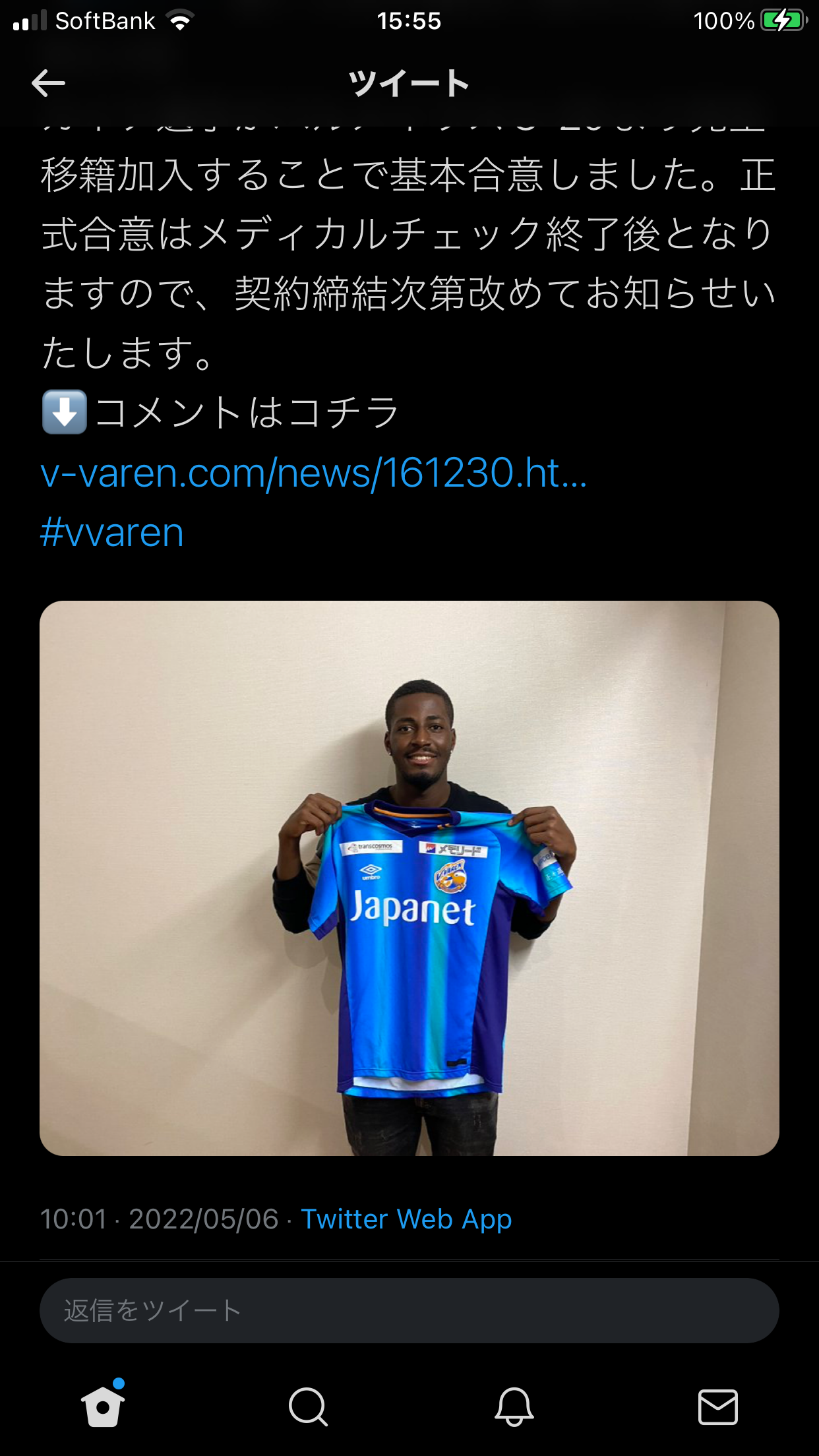
Task: Open the Notifications bell tab
Action: (x=514, y=1406)
